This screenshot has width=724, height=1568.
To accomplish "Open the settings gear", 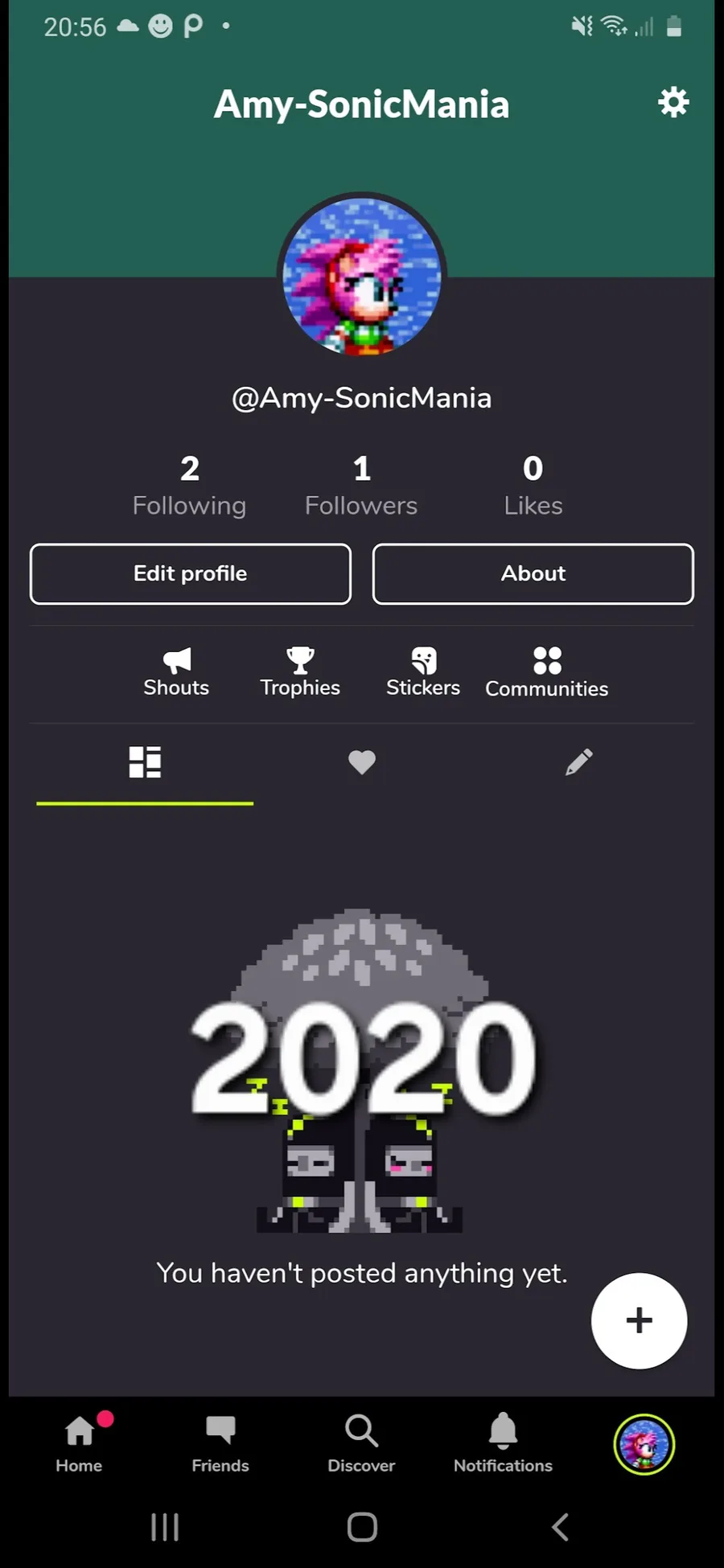I will [673, 103].
